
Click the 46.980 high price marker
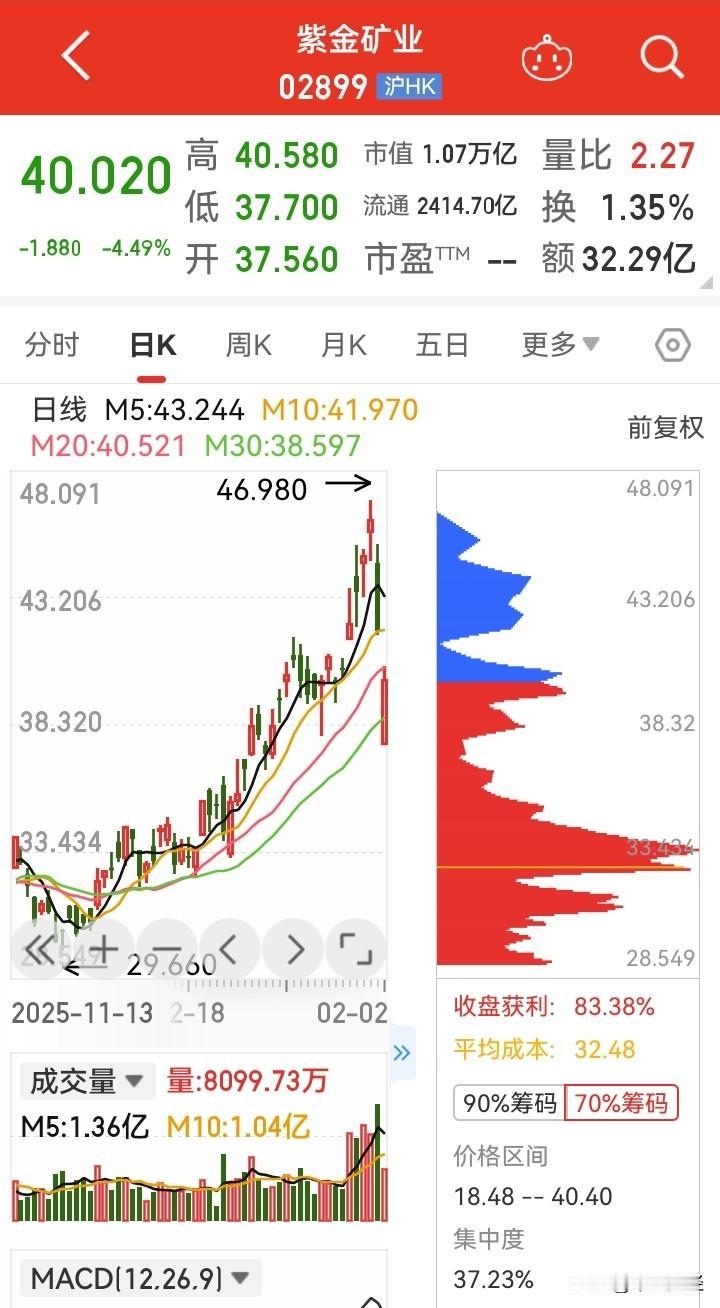(263, 490)
